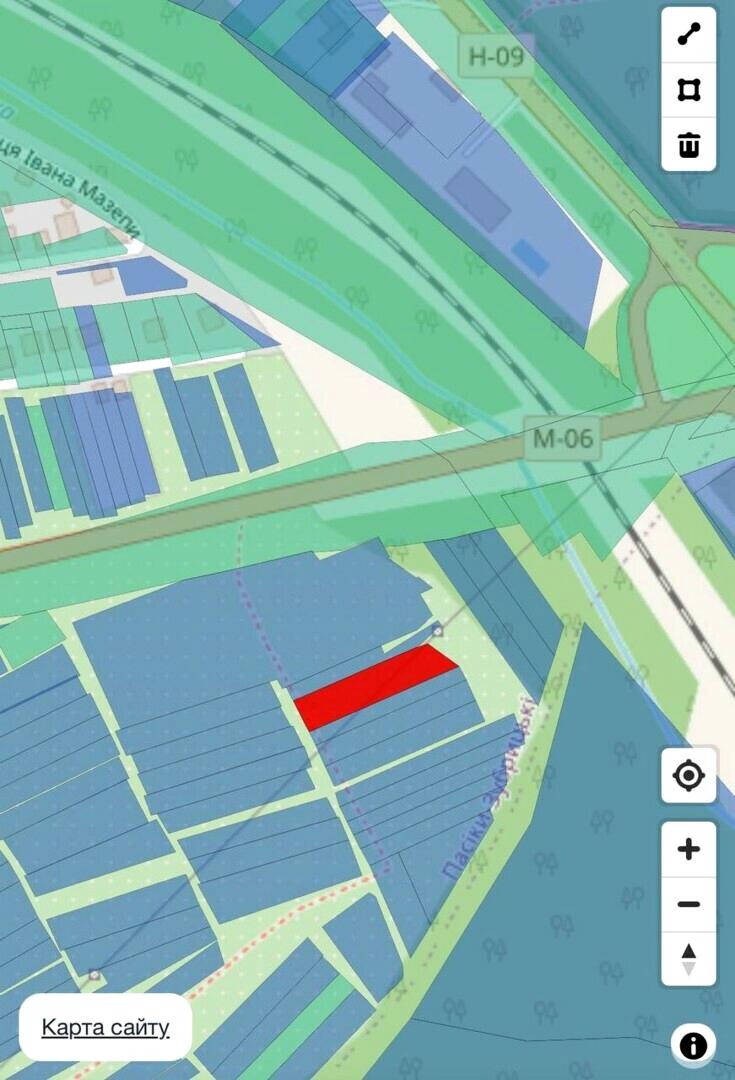Select the area measurement tool
The height and width of the screenshot is (1080, 735).
689,90
